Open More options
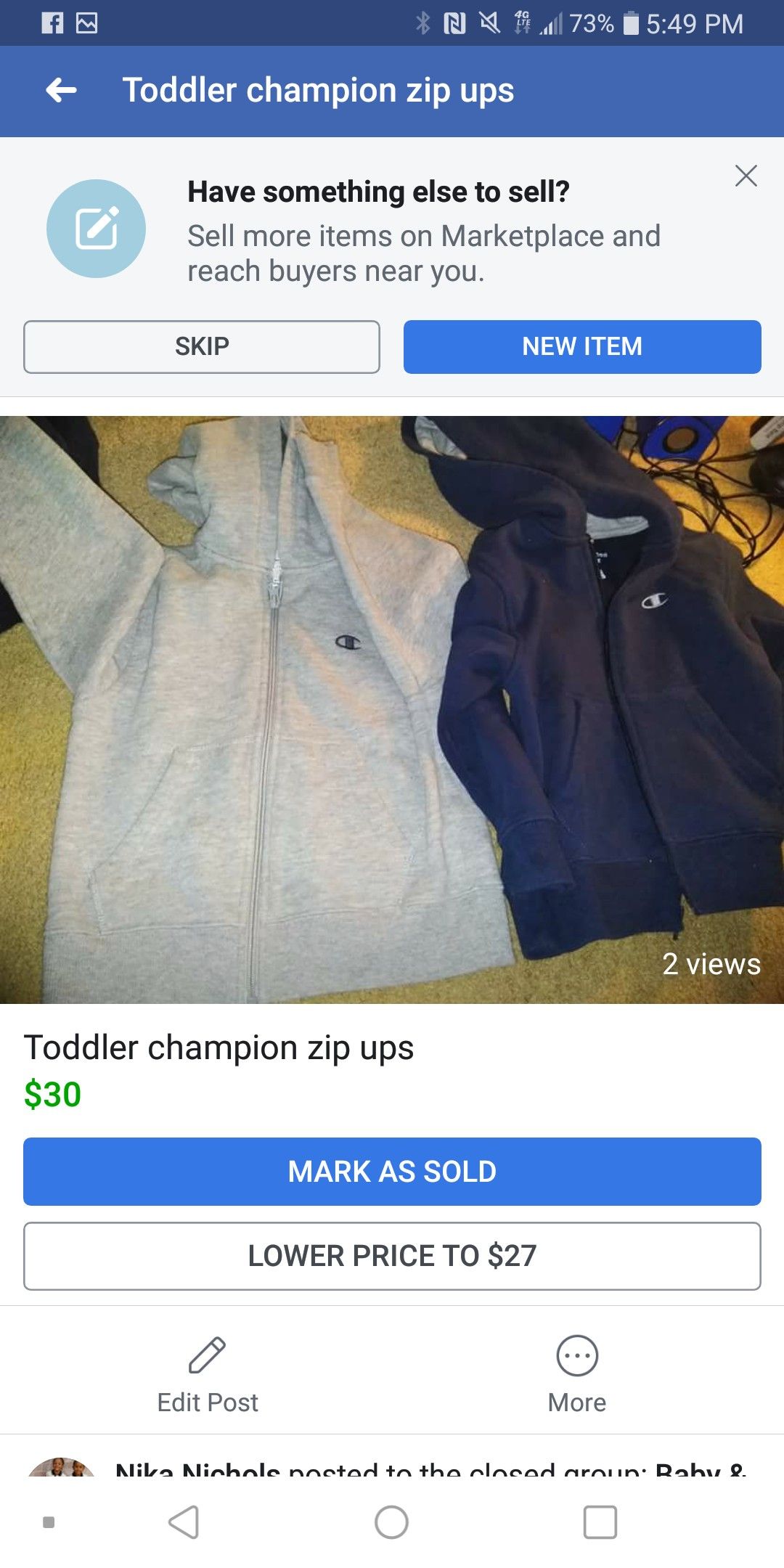This screenshot has width=784, height=1568. 577,1374
